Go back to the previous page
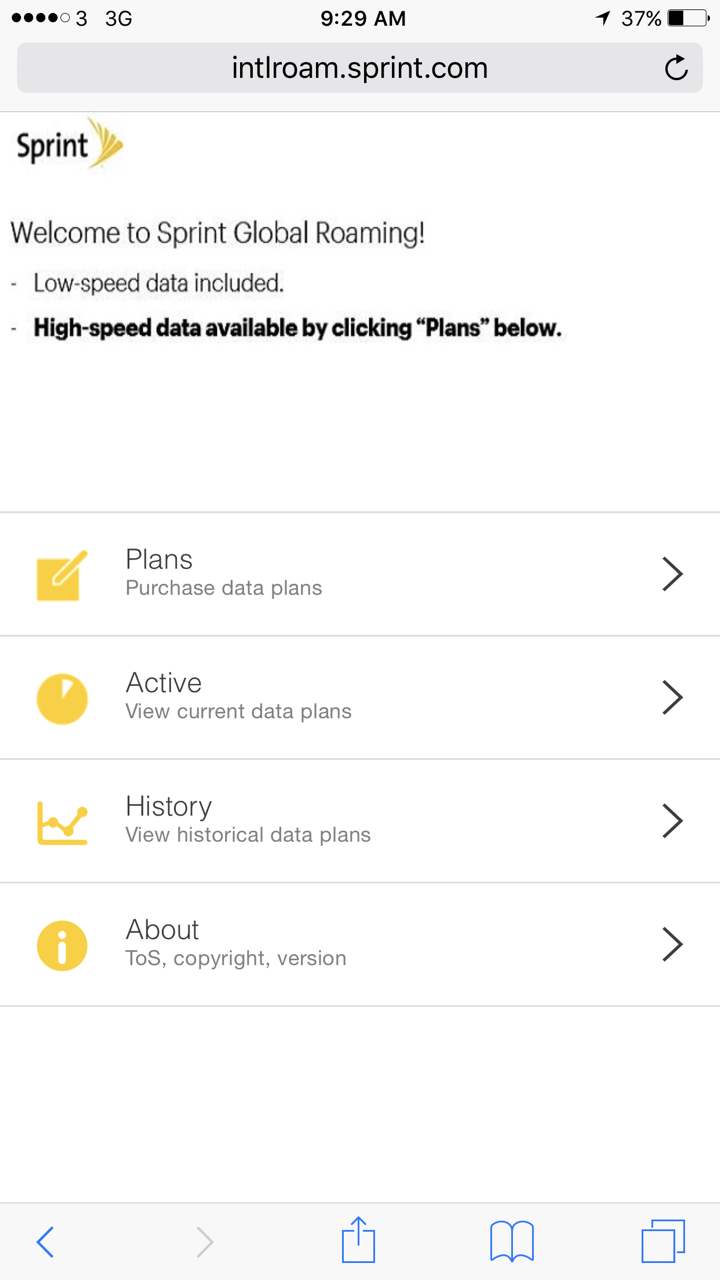Viewport: 720px width, 1280px height. coord(45,1242)
